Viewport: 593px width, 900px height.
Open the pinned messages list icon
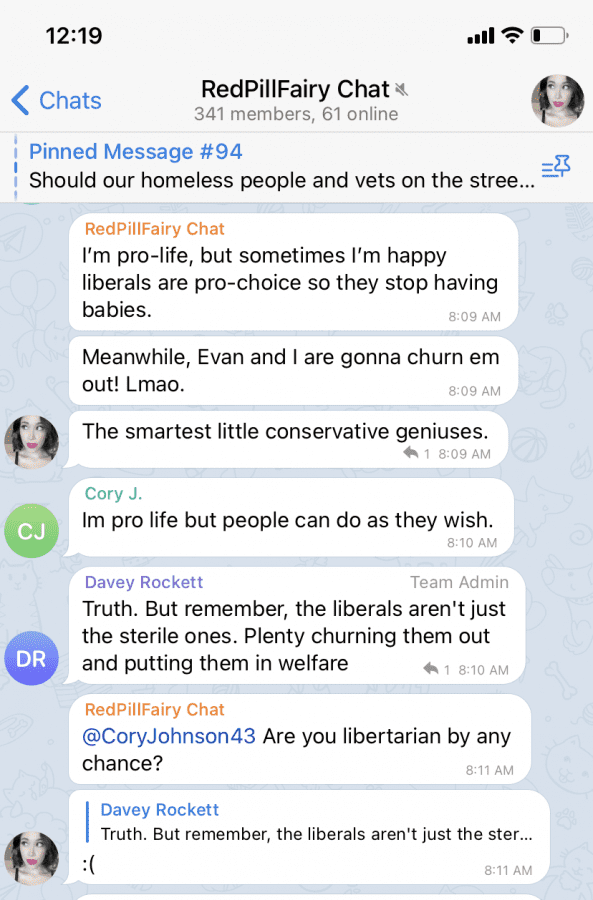tap(556, 167)
